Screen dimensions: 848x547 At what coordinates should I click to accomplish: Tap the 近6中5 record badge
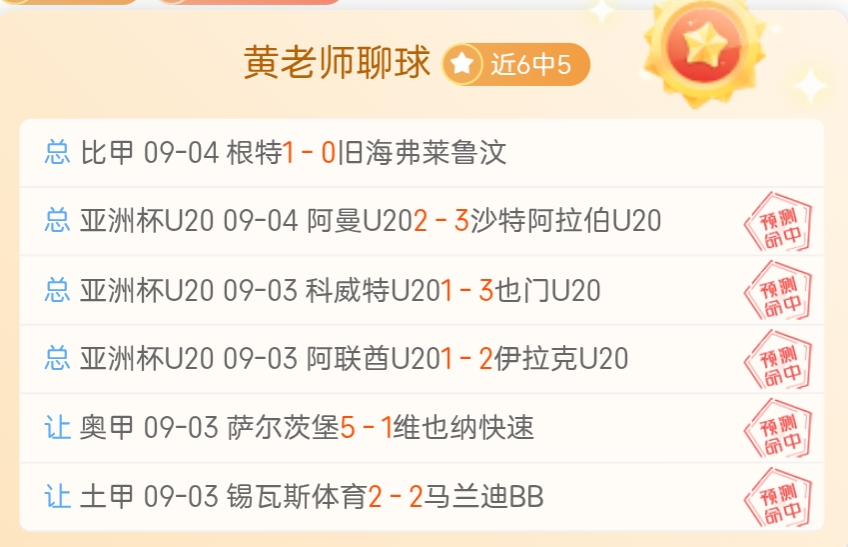(516, 64)
